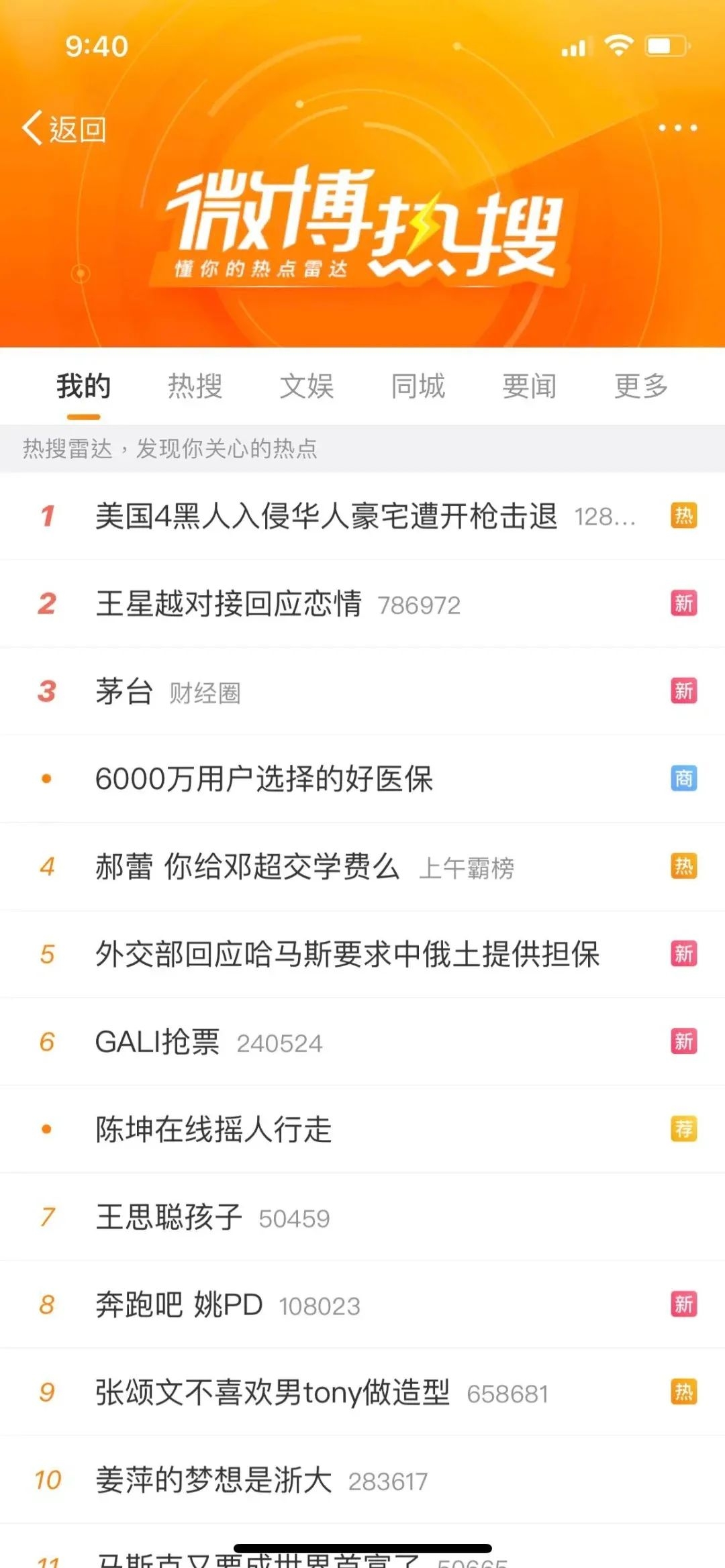Screen dimensions: 725x1568
Task: Open the topic 张颂文不喜欢男tony做造型
Action: (x=273, y=1392)
